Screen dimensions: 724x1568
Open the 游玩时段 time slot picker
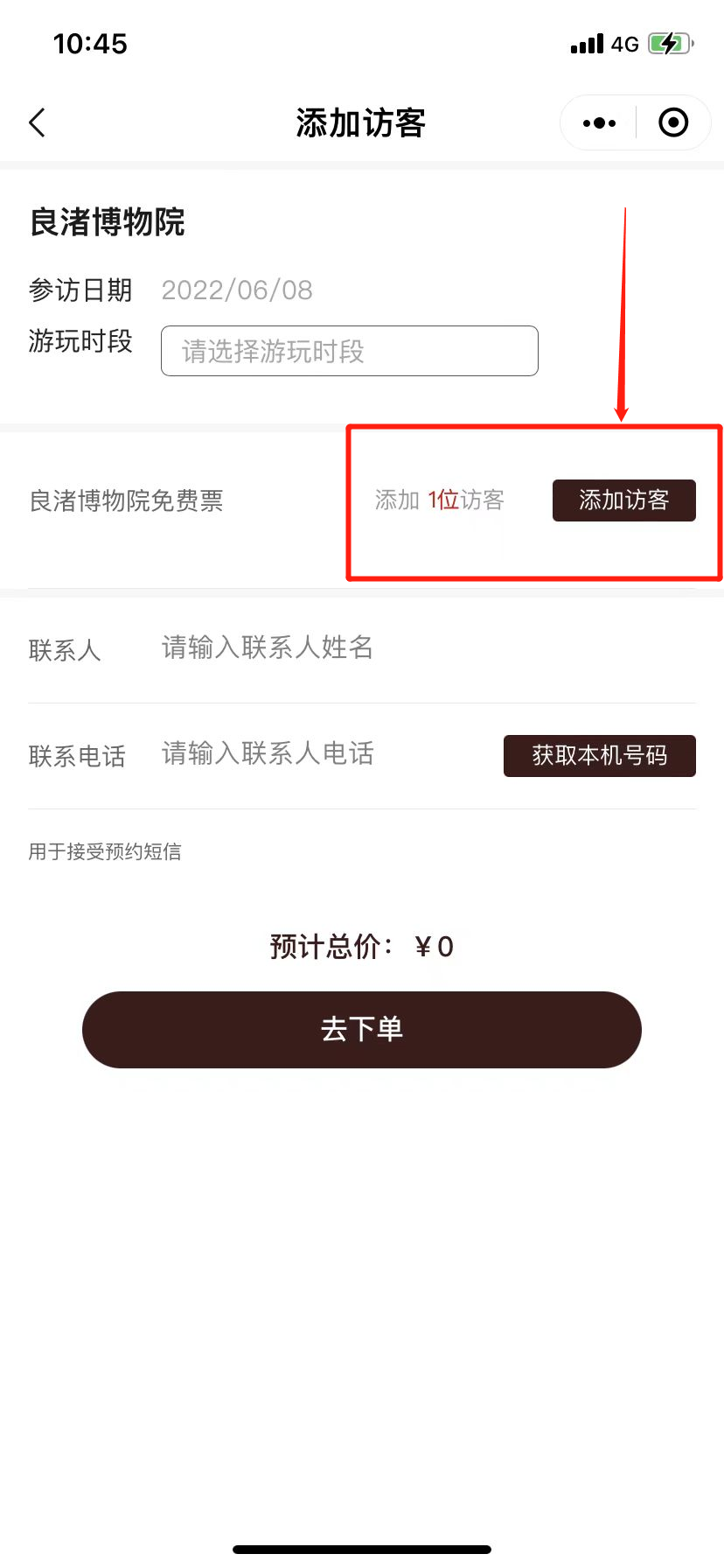[349, 351]
